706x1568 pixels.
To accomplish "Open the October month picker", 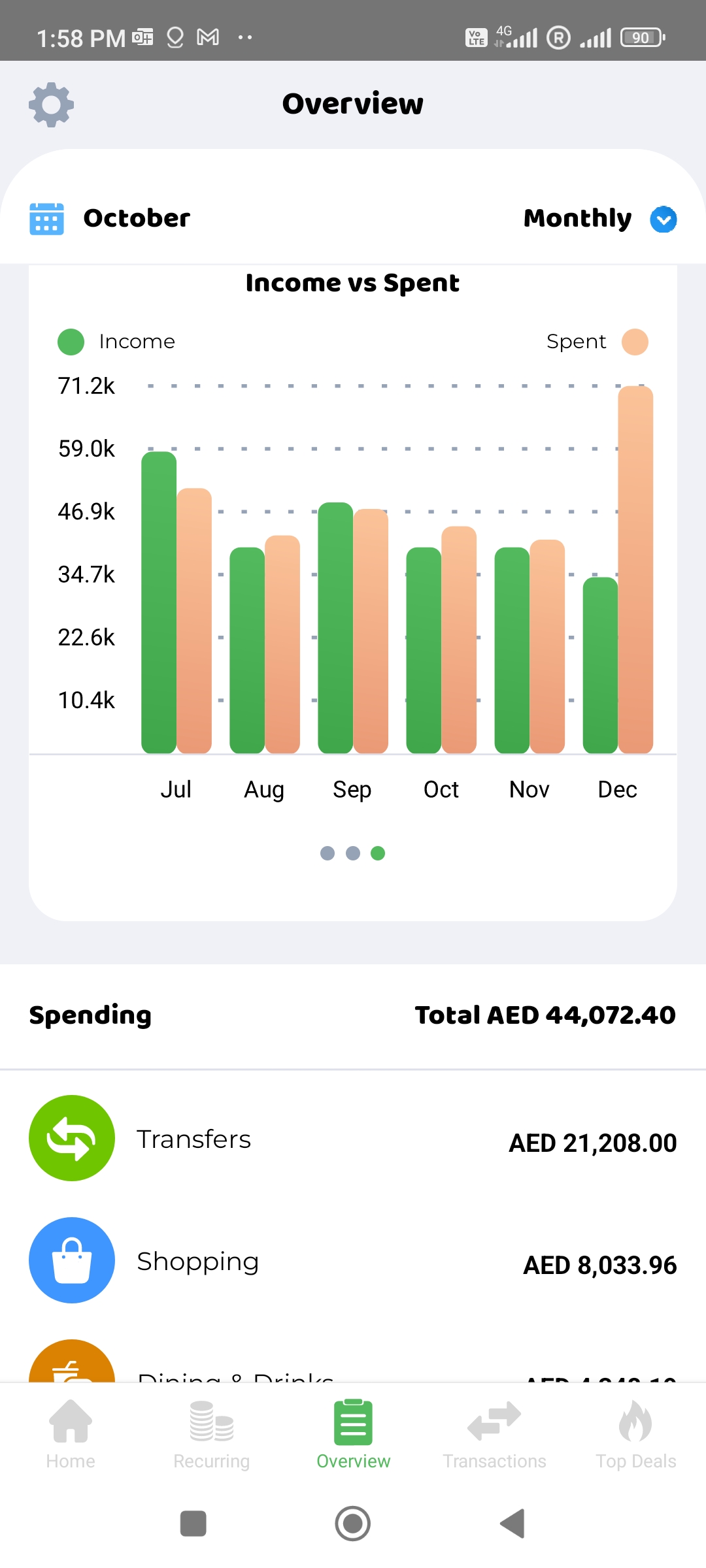I will pos(111,218).
